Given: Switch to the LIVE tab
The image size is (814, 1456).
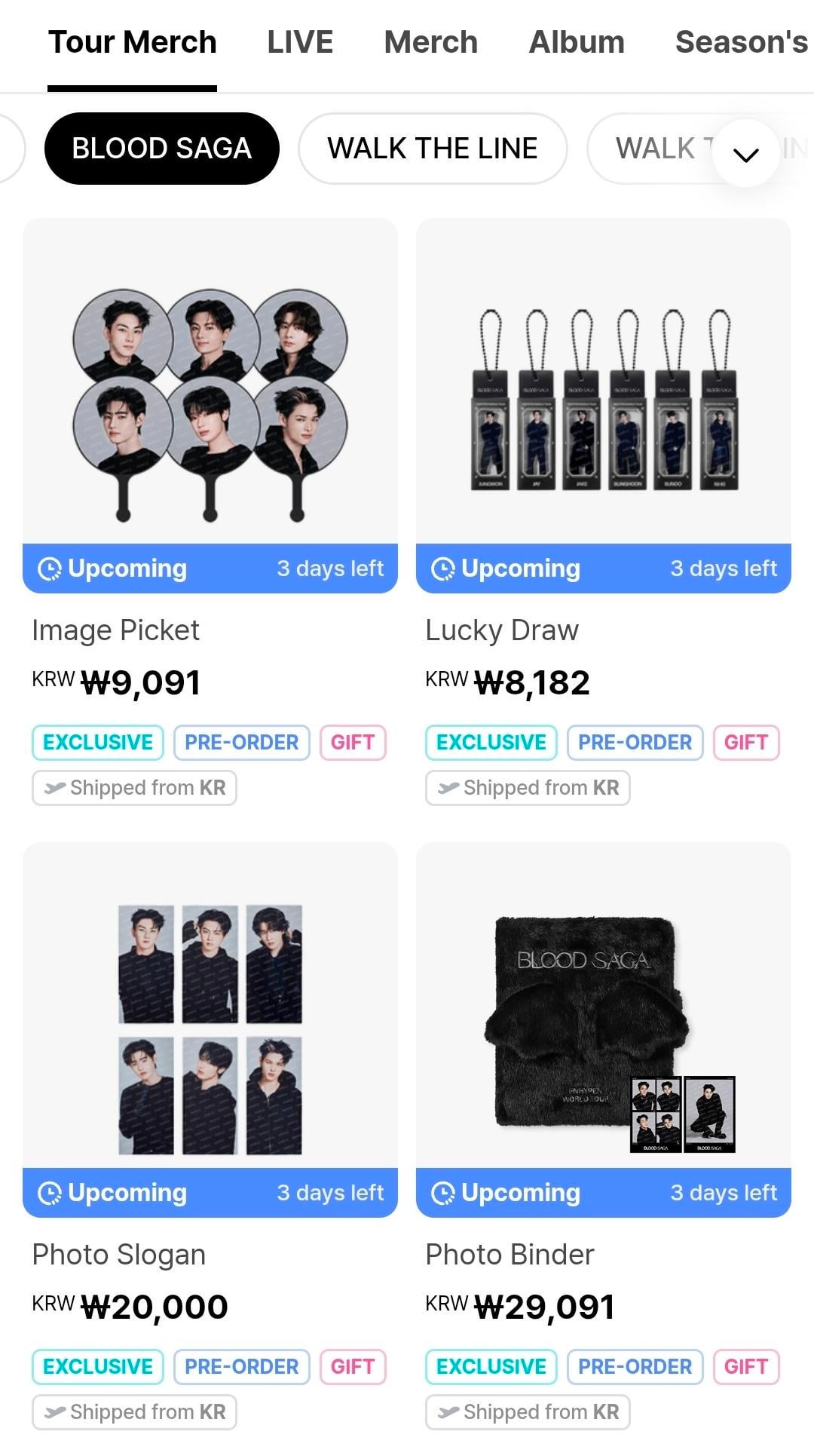Looking at the screenshot, I should point(300,42).
